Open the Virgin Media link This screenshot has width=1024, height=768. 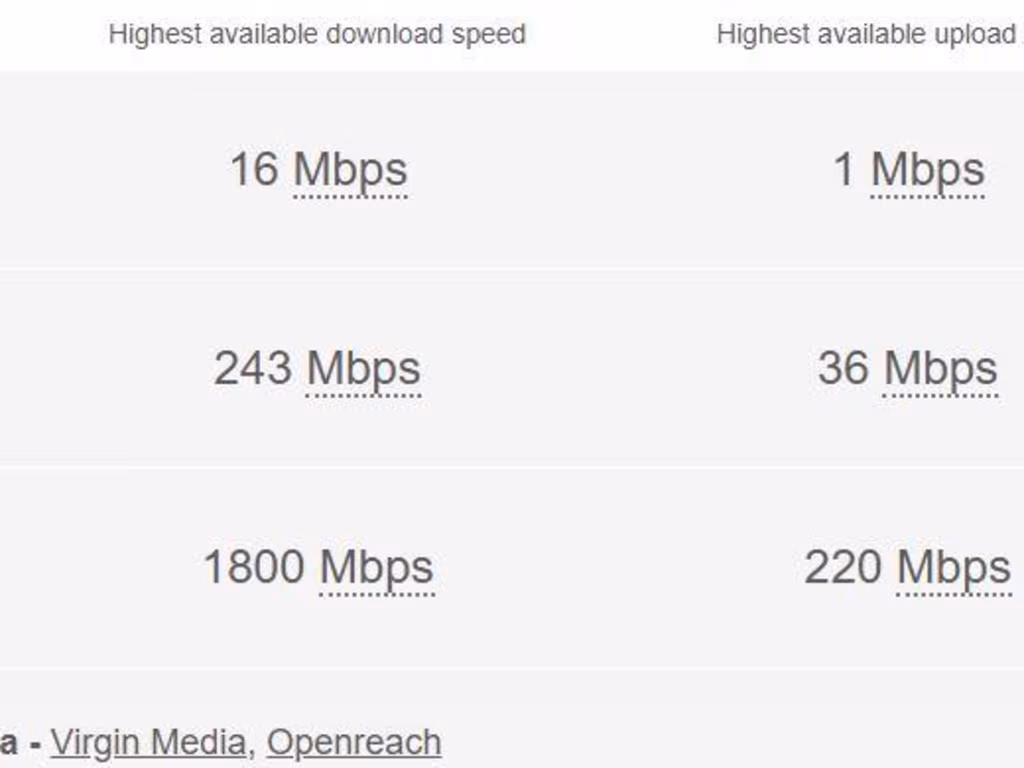(x=148, y=742)
